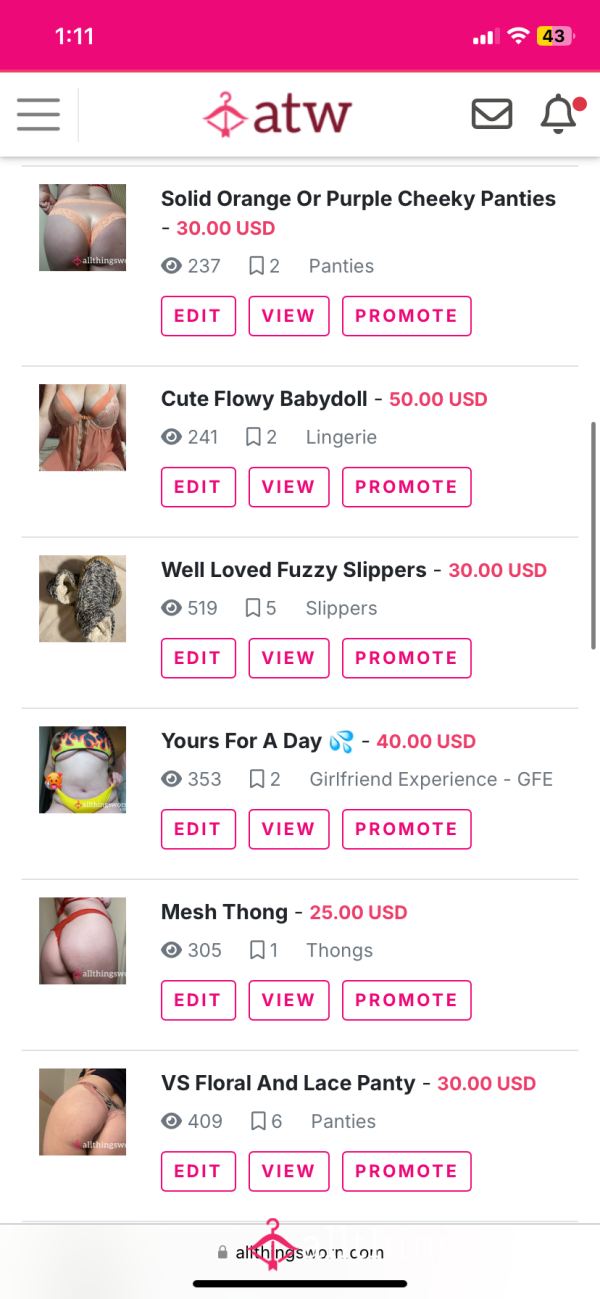View the VS Floral And Lace Panty listing

(288, 1171)
